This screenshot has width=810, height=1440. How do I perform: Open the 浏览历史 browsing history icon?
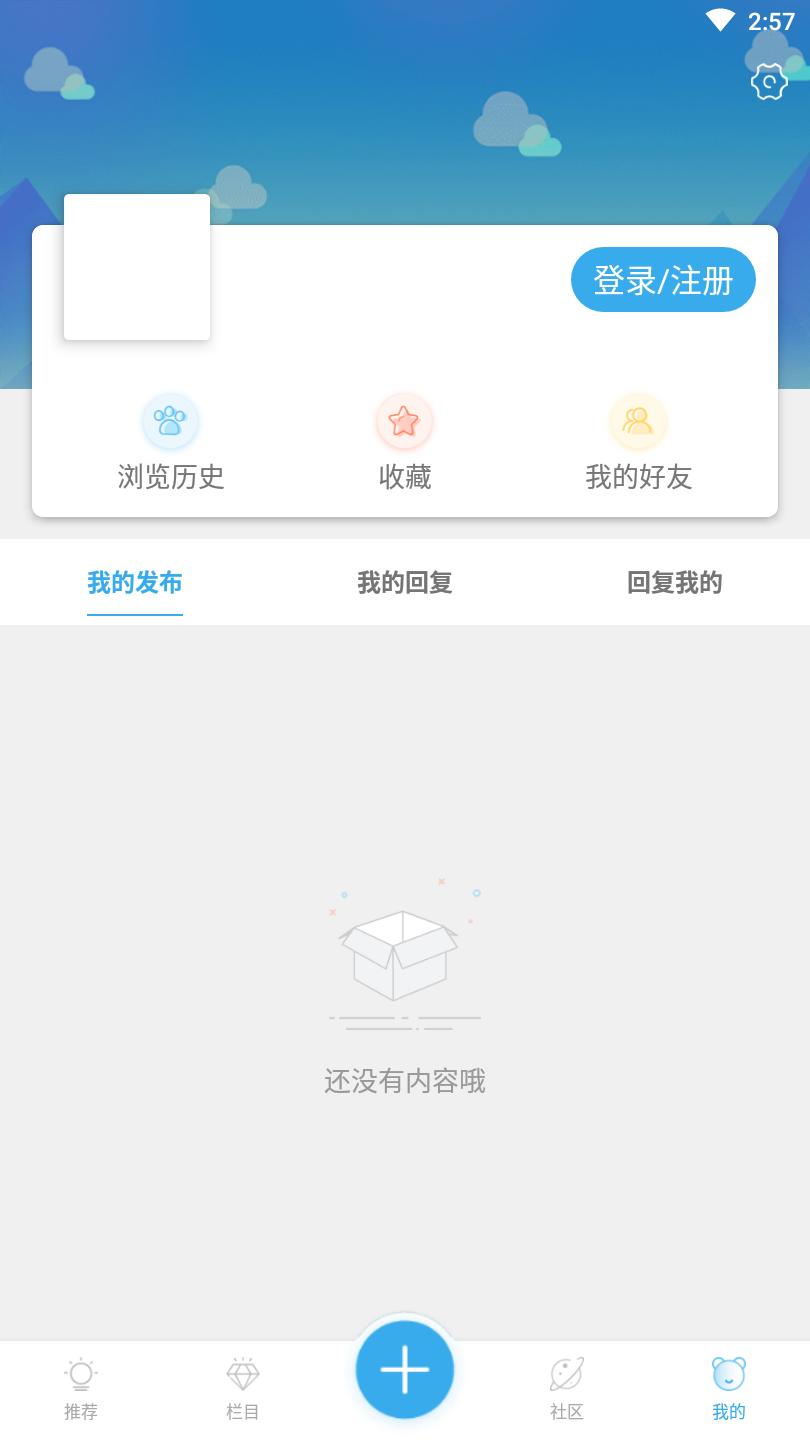[x=171, y=421]
